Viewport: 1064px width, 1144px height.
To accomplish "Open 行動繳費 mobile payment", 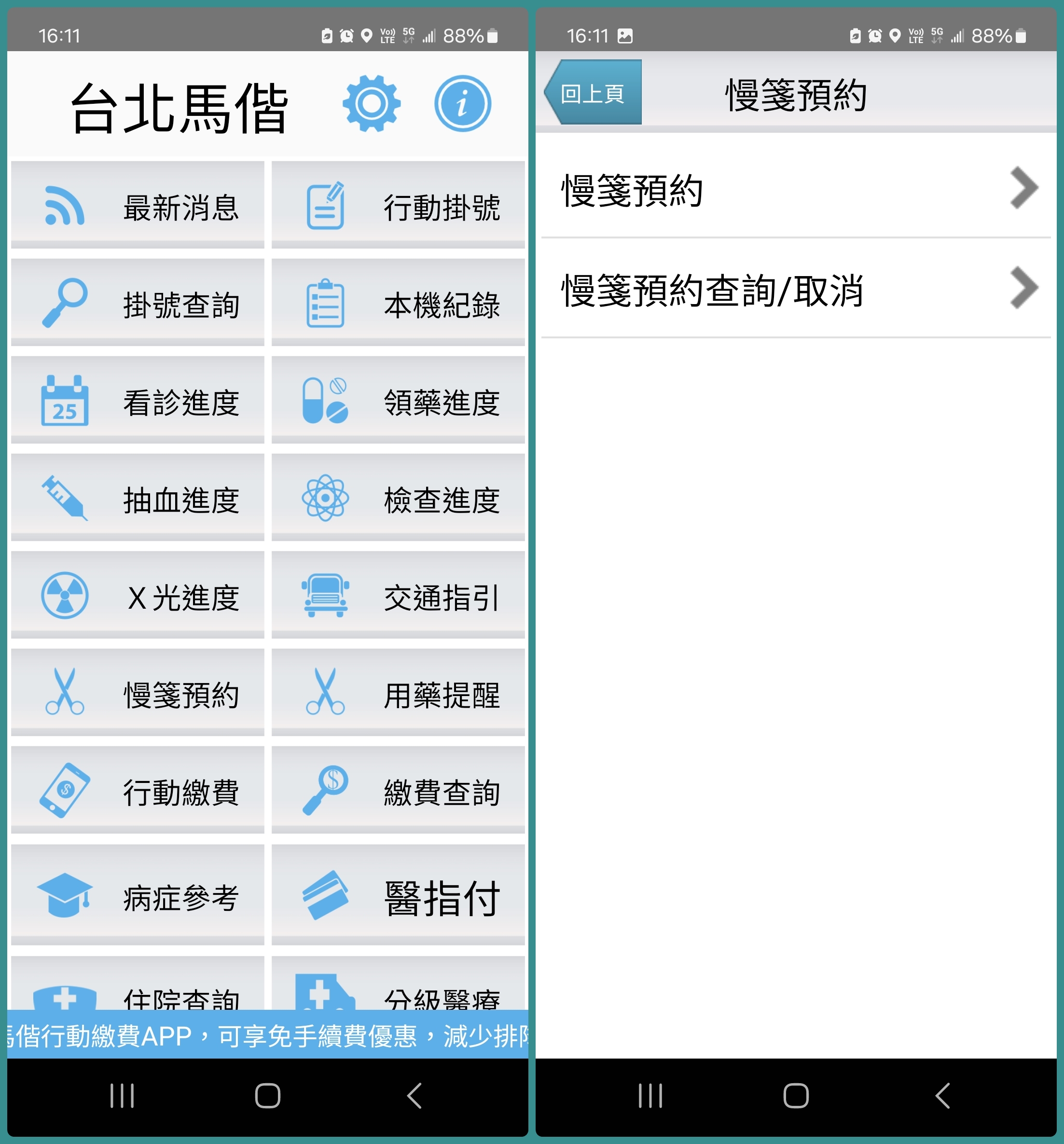I will tap(138, 791).
